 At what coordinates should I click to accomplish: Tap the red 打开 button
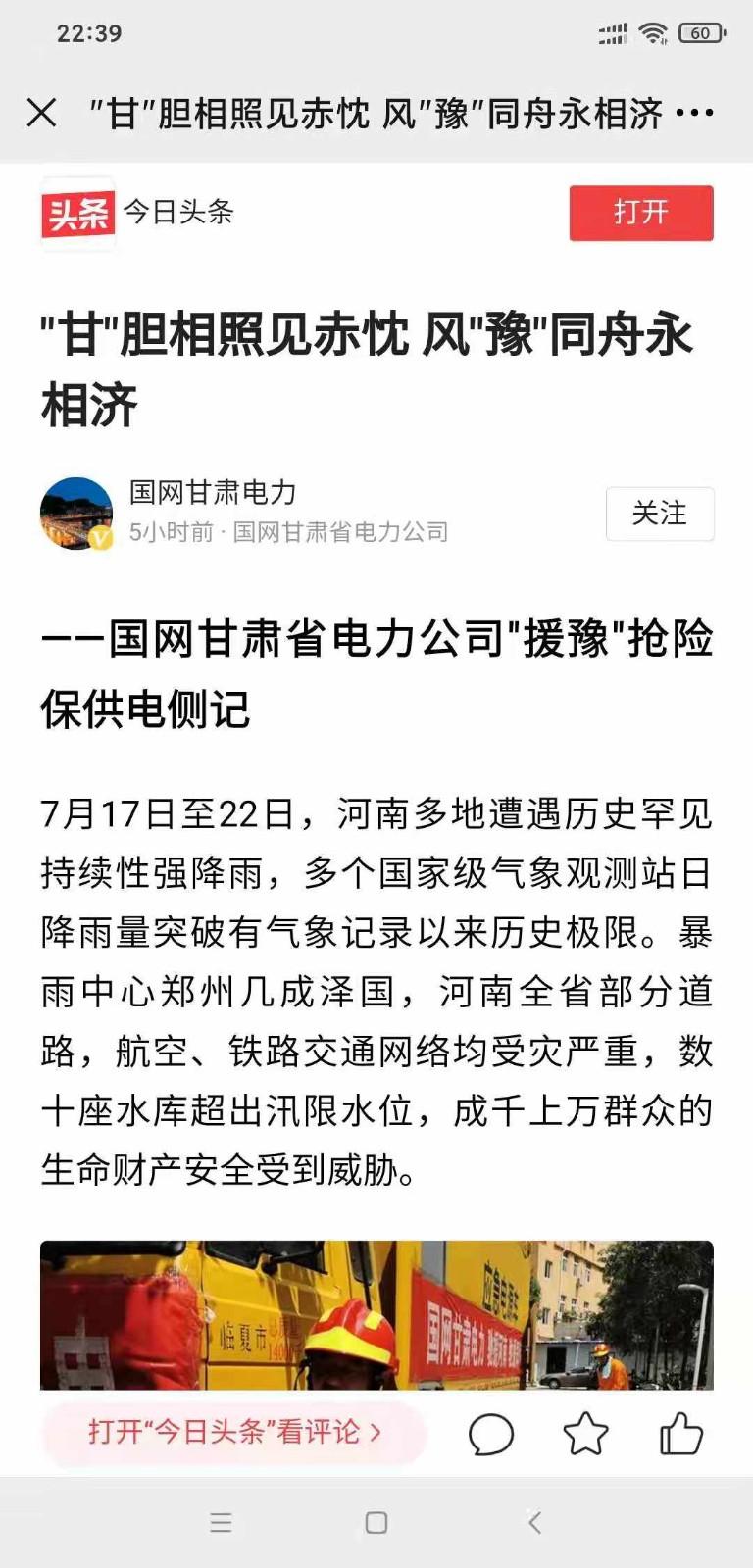tap(640, 213)
